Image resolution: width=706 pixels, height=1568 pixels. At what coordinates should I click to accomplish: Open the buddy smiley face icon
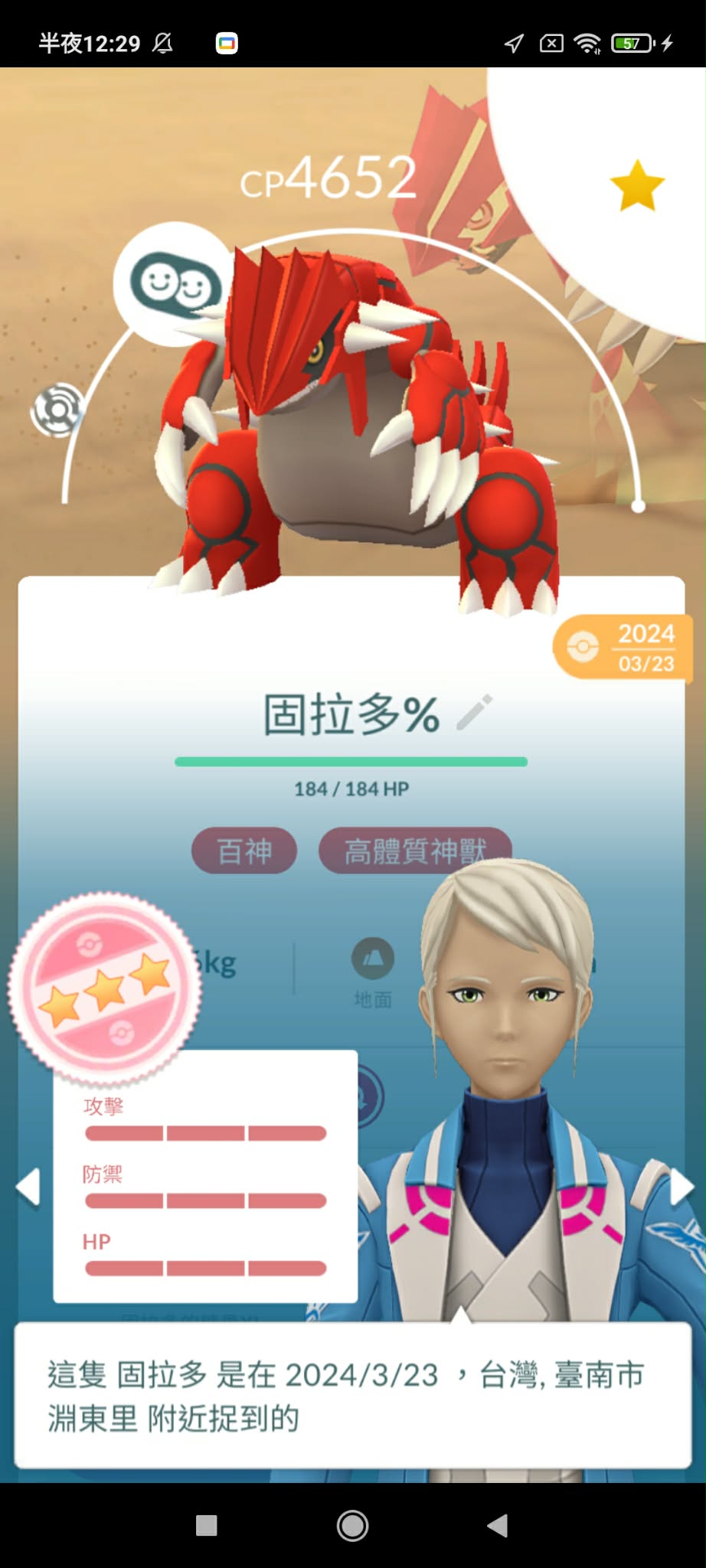coord(175,283)
